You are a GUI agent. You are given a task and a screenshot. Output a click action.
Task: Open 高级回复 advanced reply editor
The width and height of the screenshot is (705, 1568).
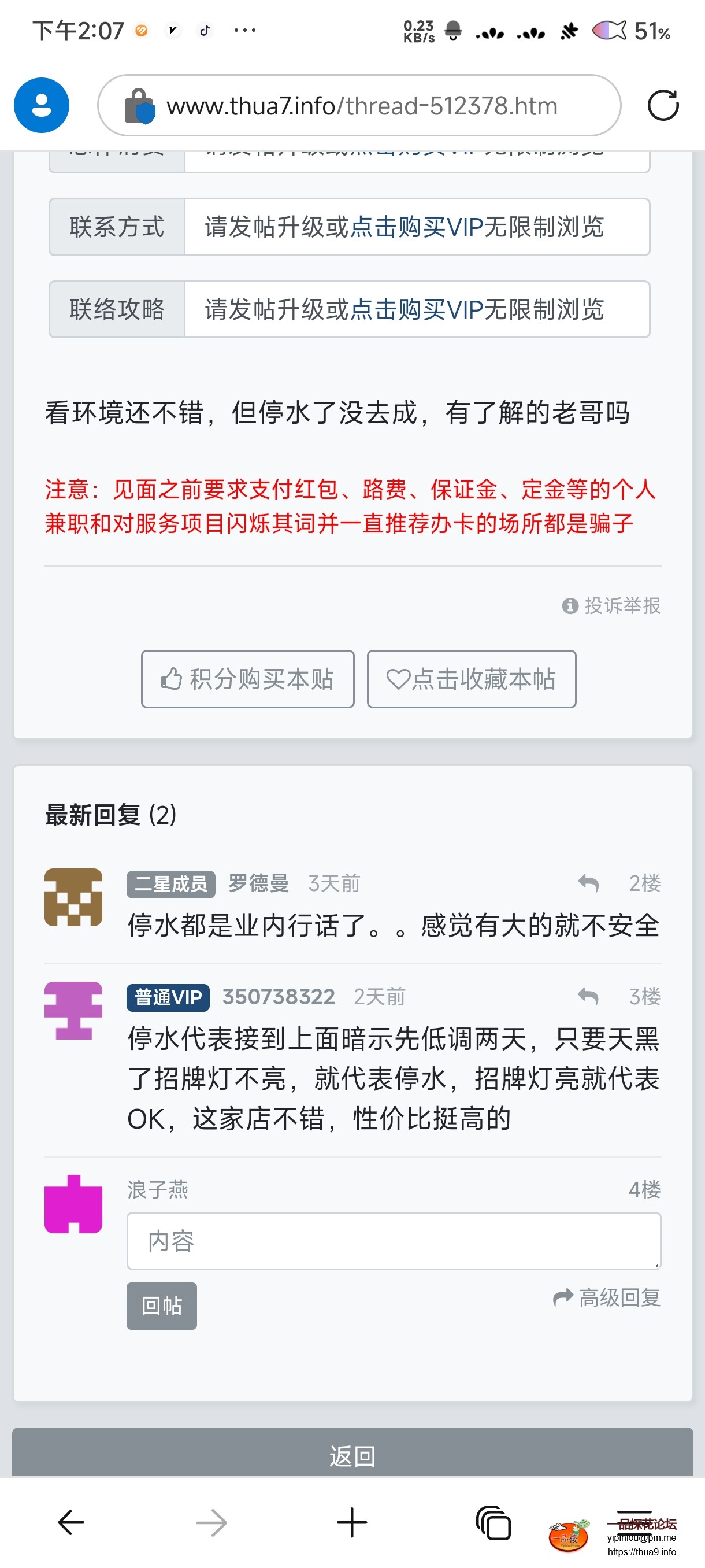point(606,1298)
